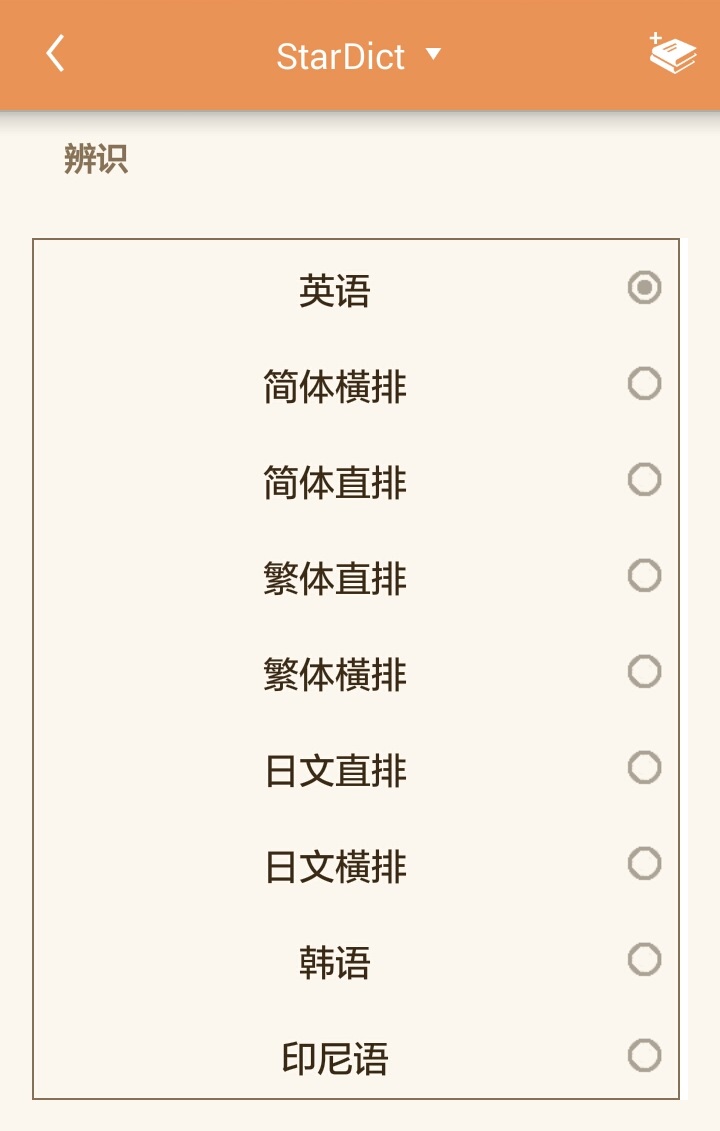Viewport: 720px width, 1131px height.
Task: Choose 印尼语 as the language
Action: click(x=644, y=1056)
